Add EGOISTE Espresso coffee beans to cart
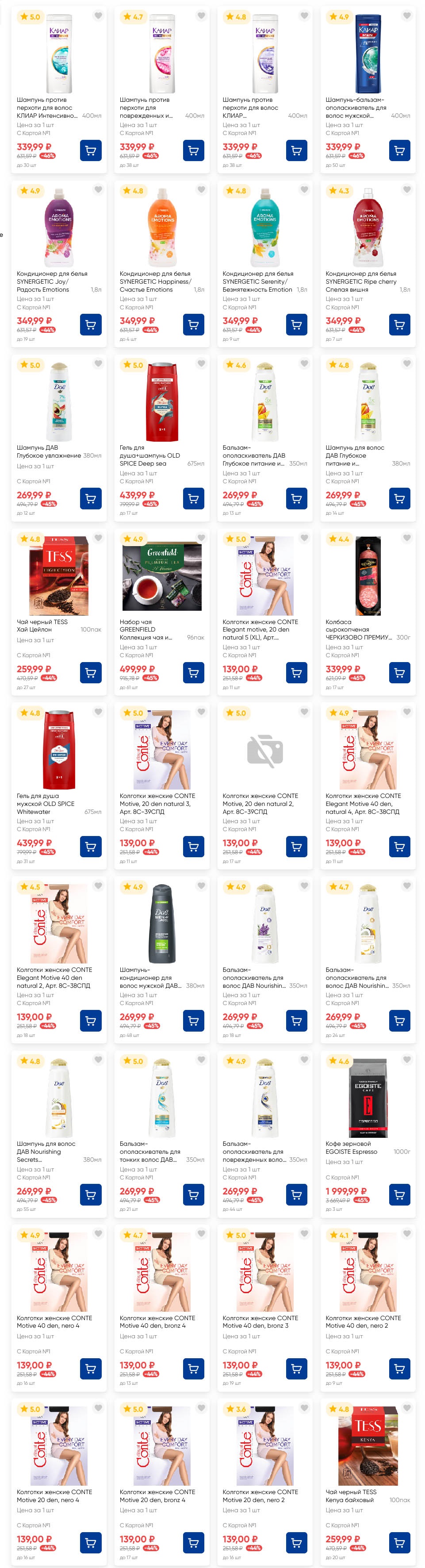Image resolution: width=425 pixels, height=1568 pixels. [x=399, y=1195]
